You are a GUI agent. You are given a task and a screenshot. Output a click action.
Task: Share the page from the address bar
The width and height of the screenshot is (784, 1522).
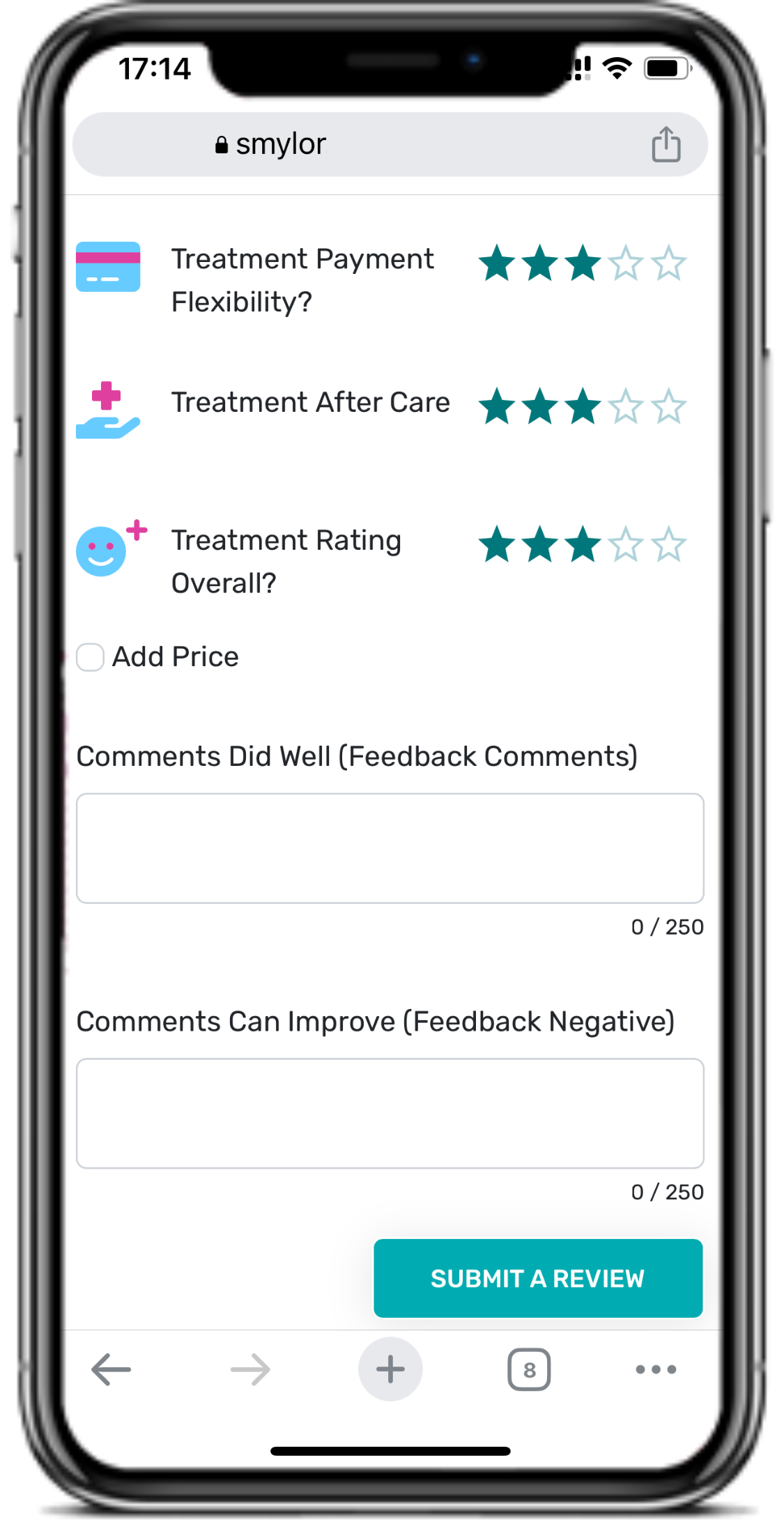point(666,144)
